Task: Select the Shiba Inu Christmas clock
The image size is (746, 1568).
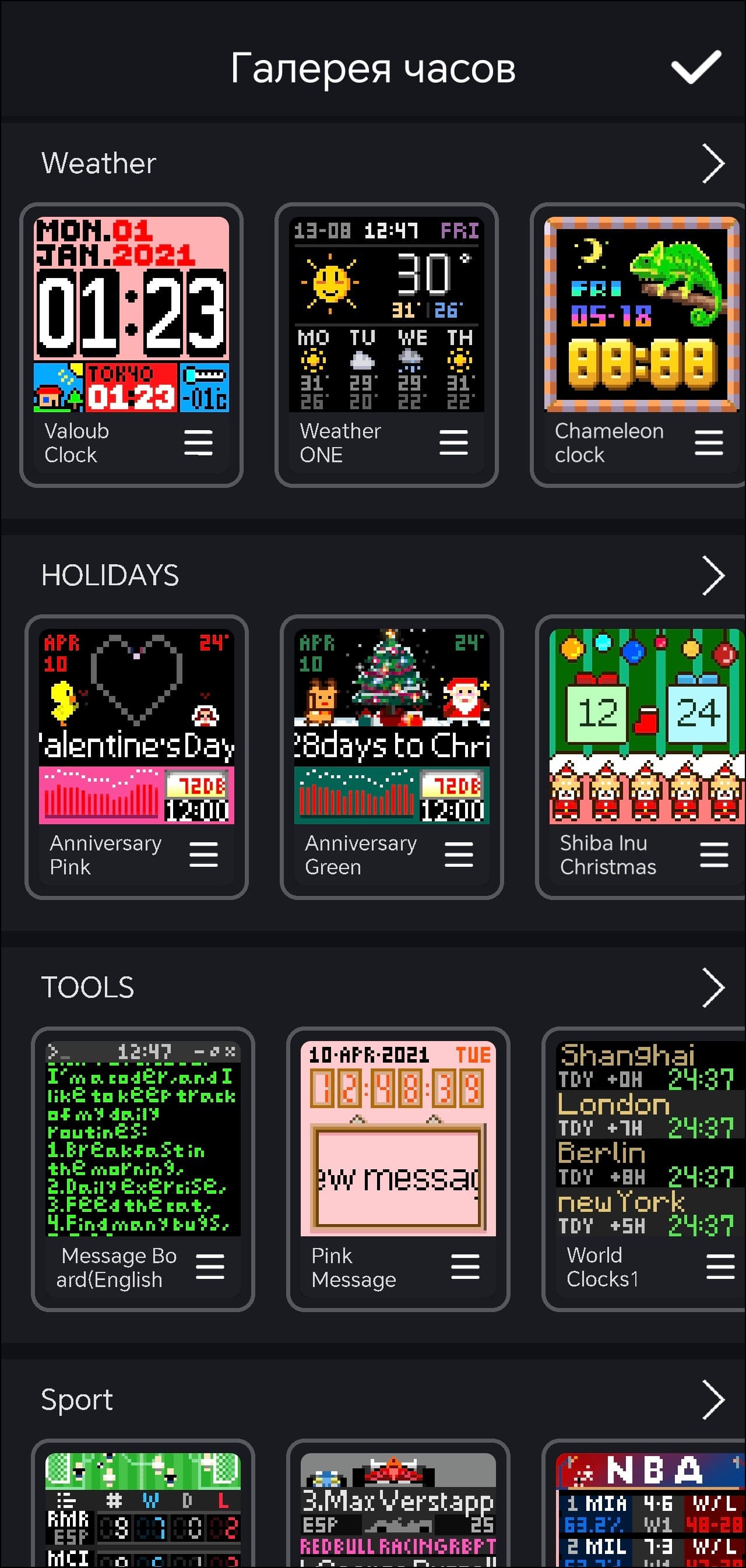Action: (646, 726)
